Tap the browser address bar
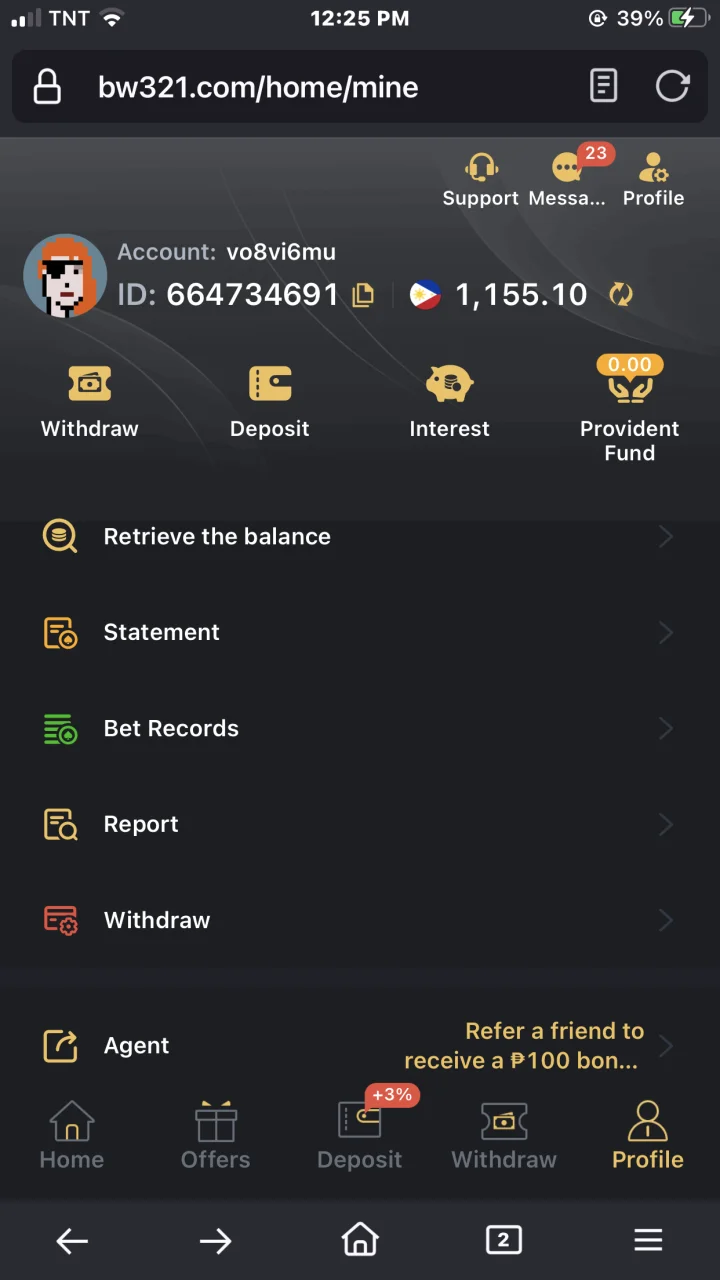Image resolution: width=720 pixels, height=1280 pixels. click(300, 87)
